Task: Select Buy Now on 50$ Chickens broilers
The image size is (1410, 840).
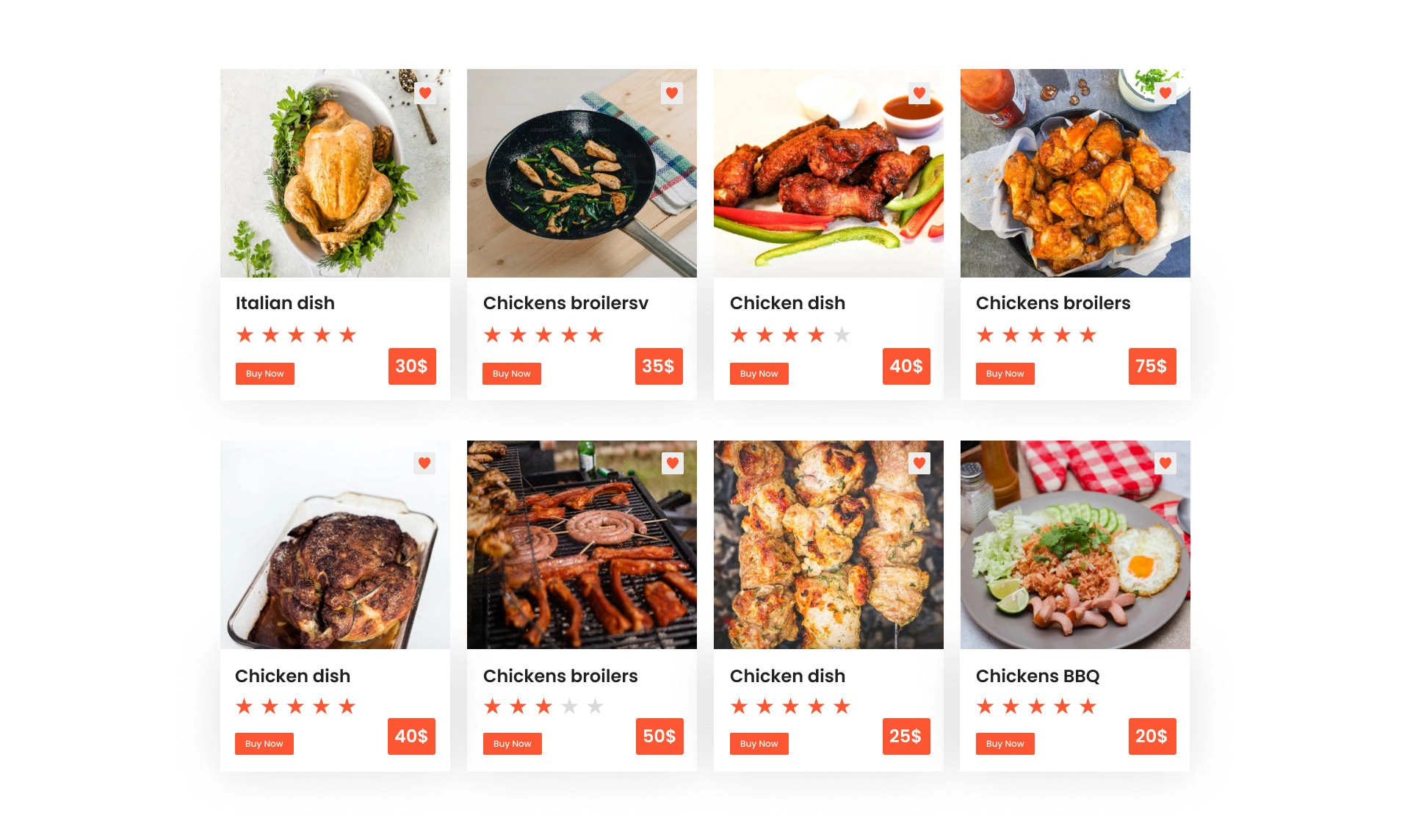Action: click(x=512, y=744)
